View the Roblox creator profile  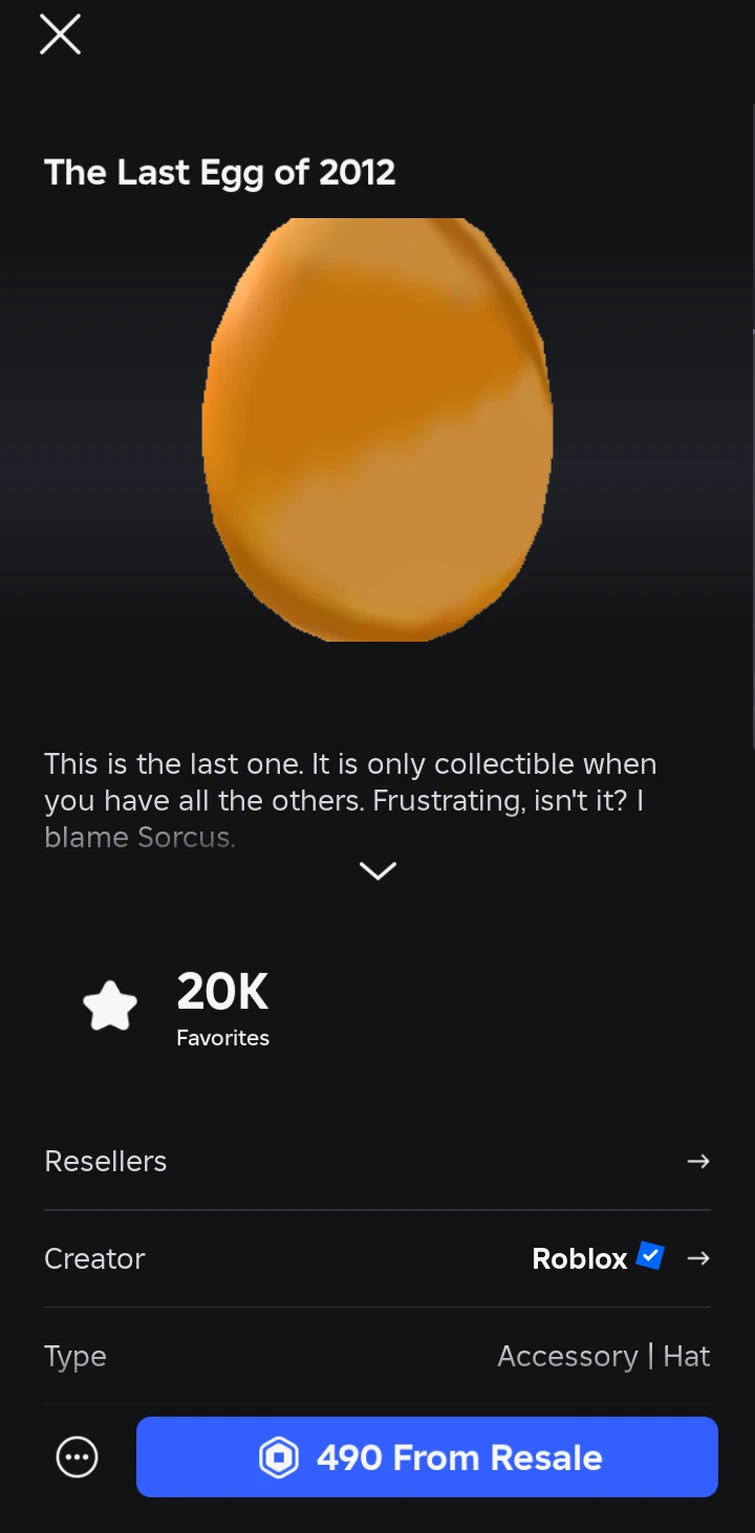coord(620,1258)
